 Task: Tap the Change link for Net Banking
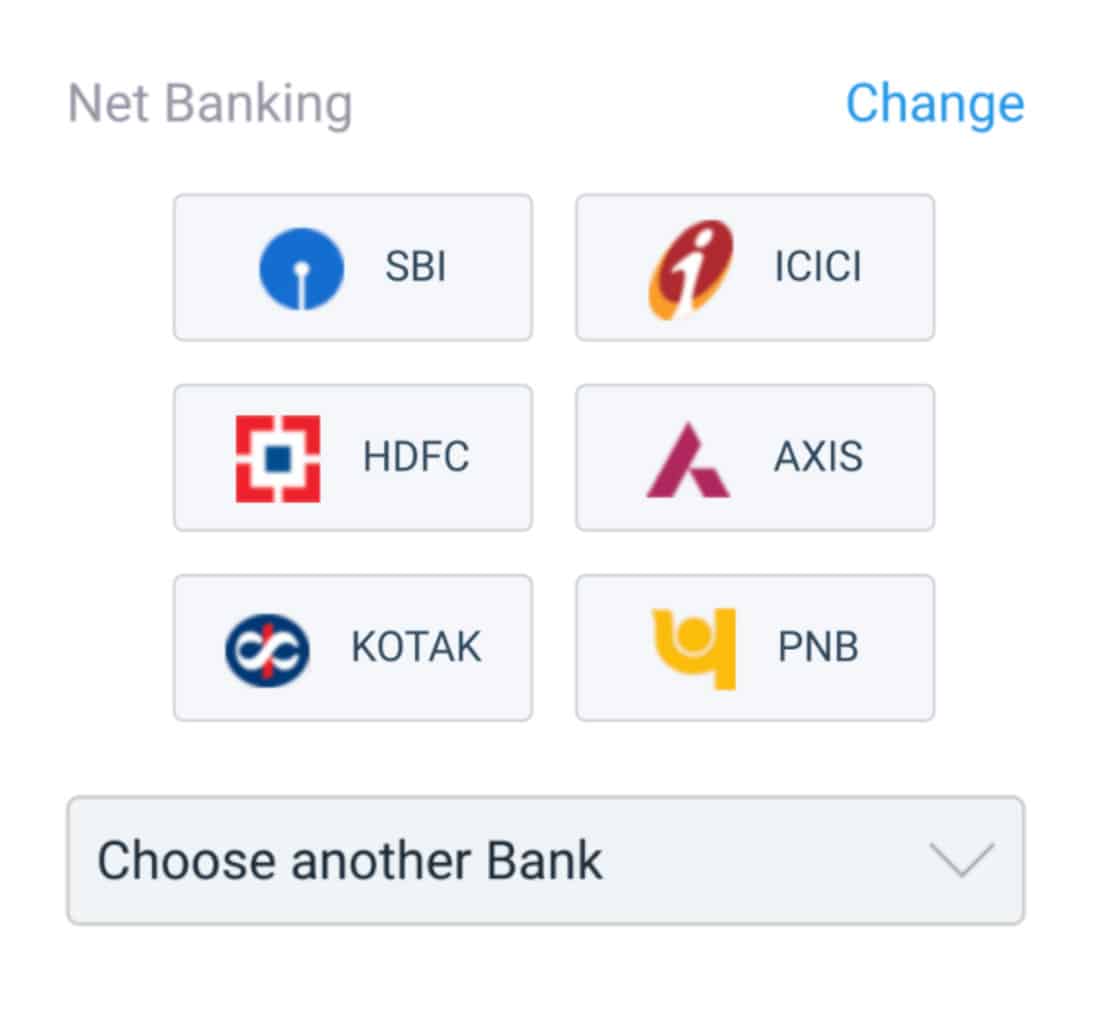pyautogui.click(x=934, y=103)
